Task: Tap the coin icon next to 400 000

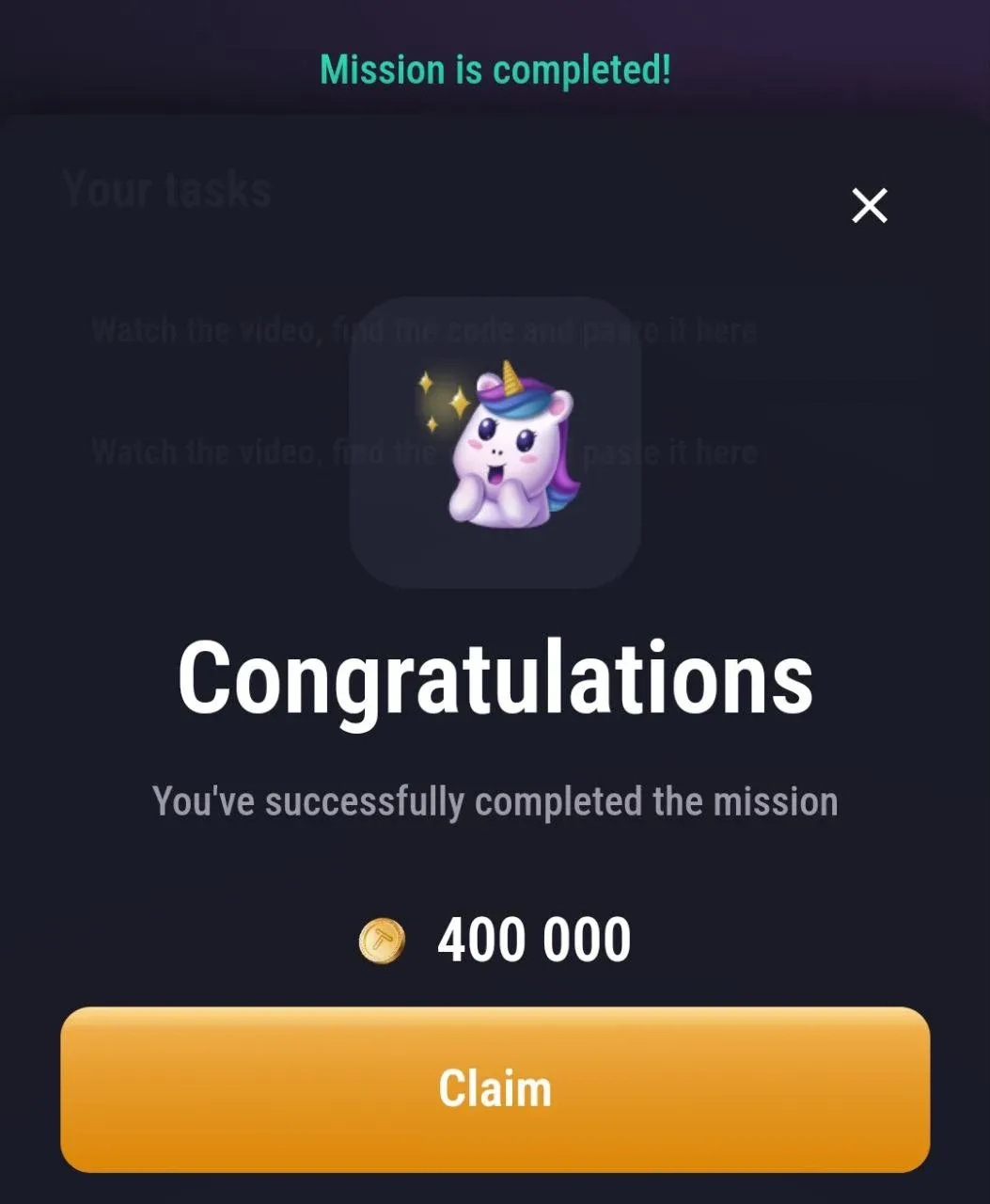Action: tap(381, 937)
